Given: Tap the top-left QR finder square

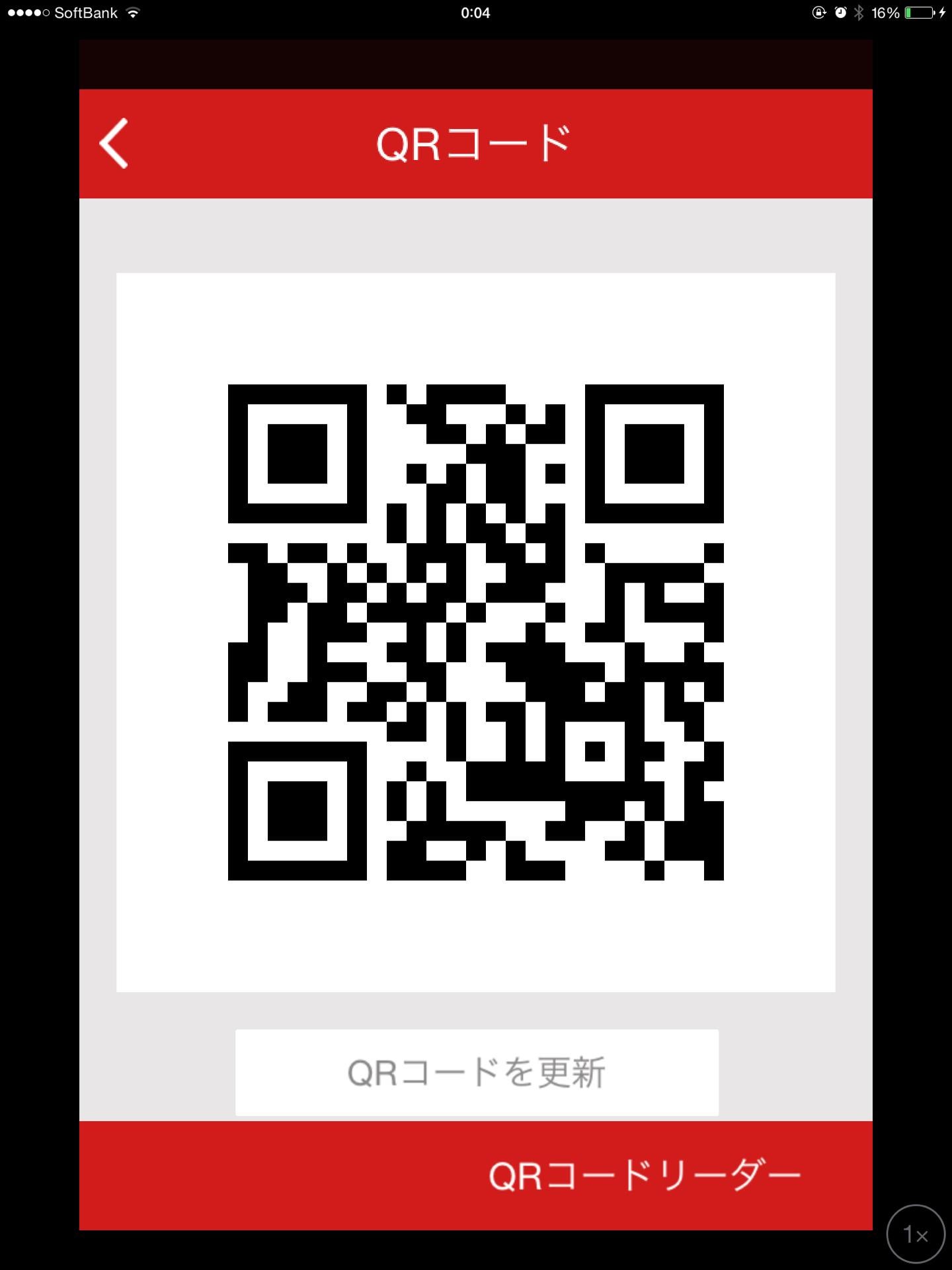Looking at the screenshot, I should pos(296,454).
